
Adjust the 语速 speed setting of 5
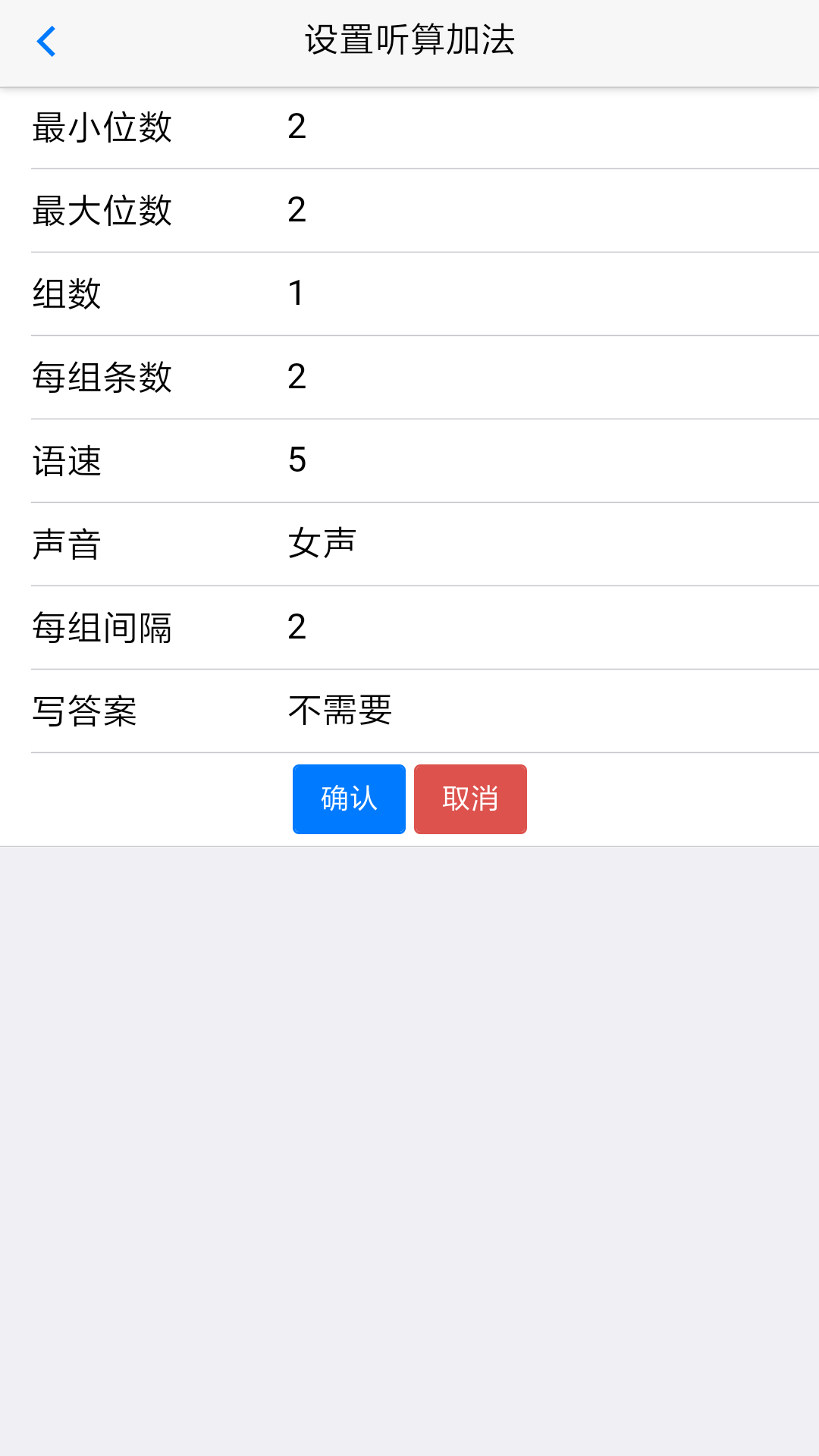(297, 461)
